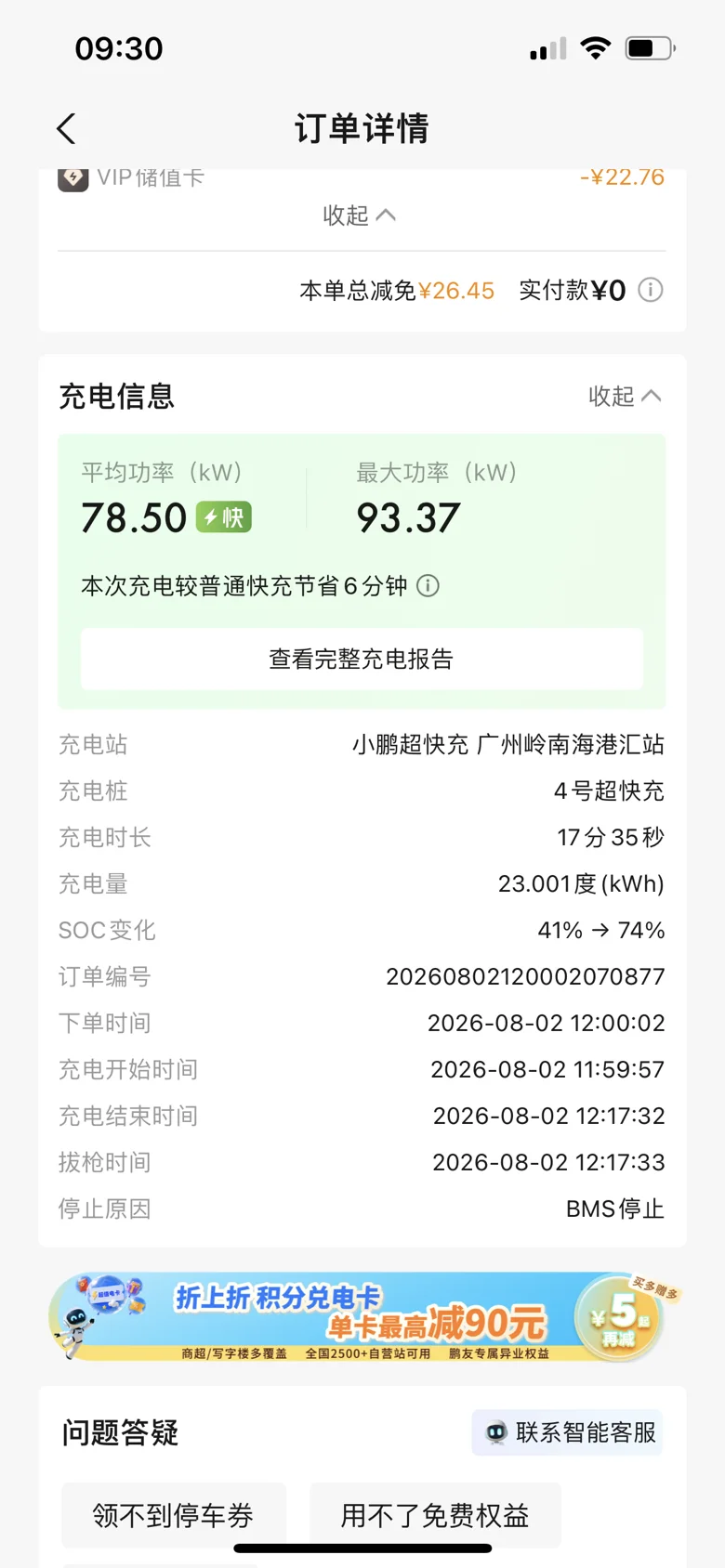Collapse the 充电信息 section
The height and width of the screenshot is (1568, 725).
coord(625,397)
